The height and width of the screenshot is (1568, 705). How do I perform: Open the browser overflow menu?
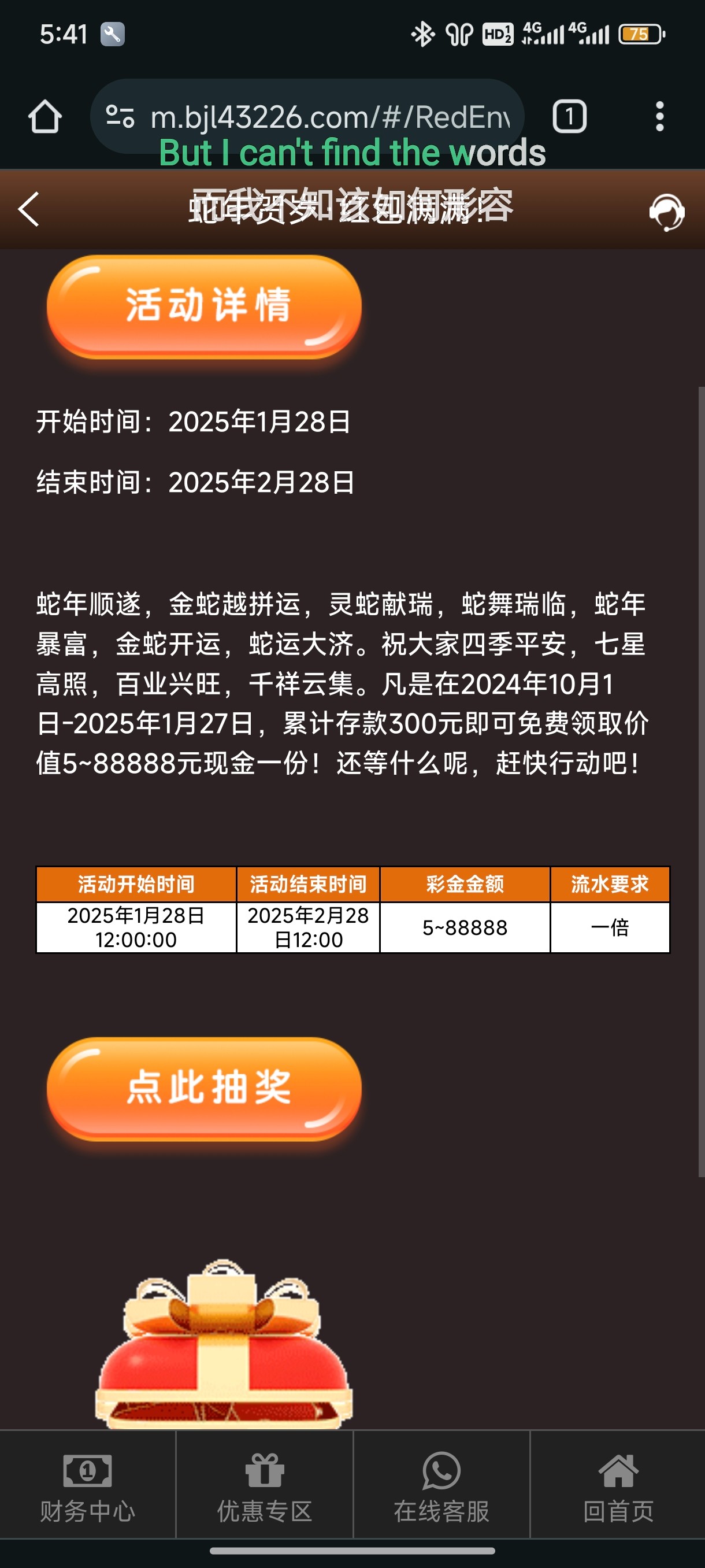click(659, 116)
